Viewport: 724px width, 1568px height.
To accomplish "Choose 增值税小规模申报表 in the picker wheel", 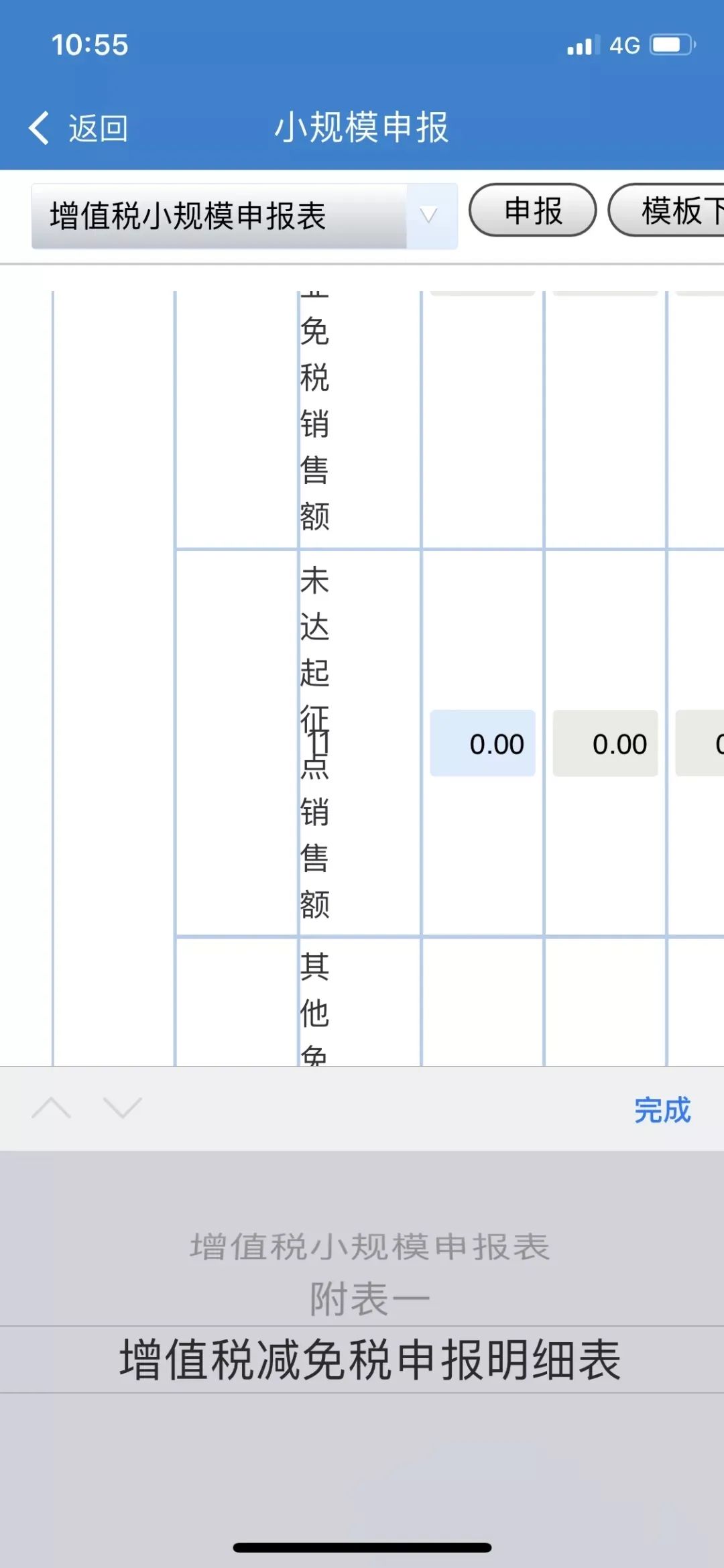I will click(x=370, y=1247).
